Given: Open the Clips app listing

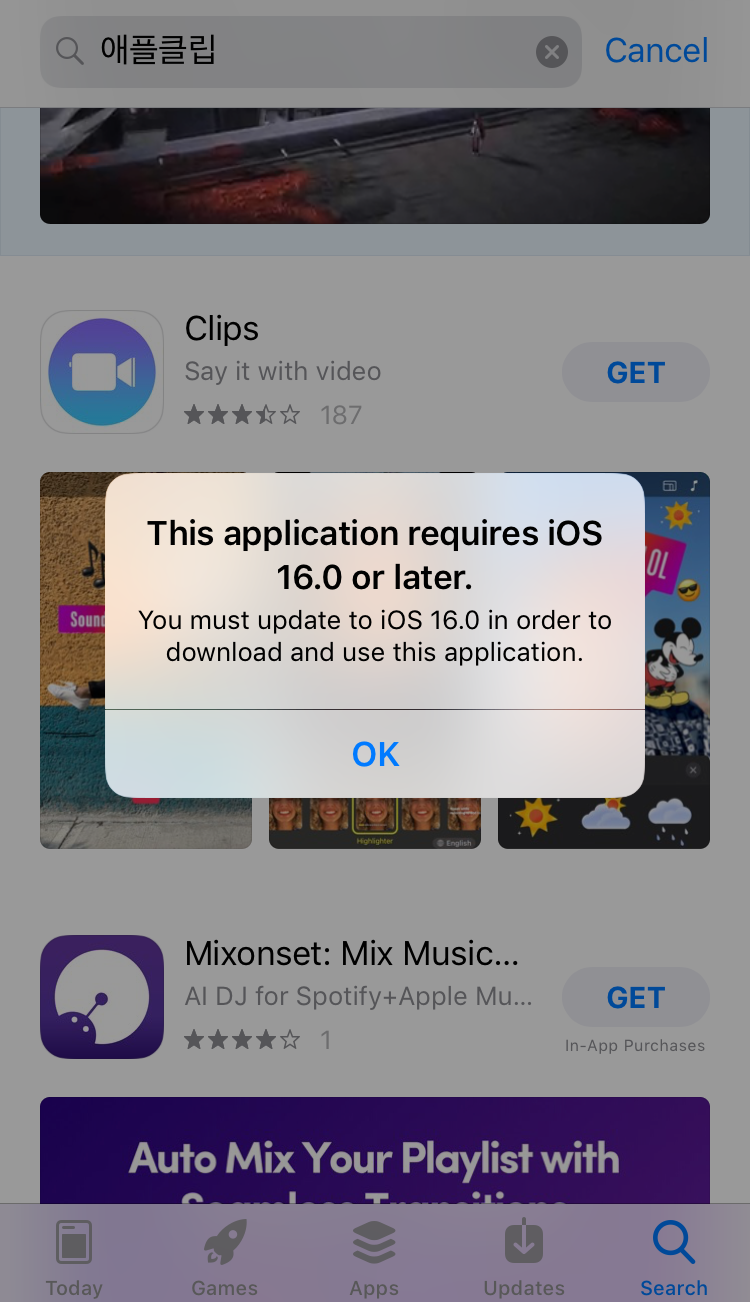Looking at the screenshot, I should pyautogui.click(x=282, y=372).
